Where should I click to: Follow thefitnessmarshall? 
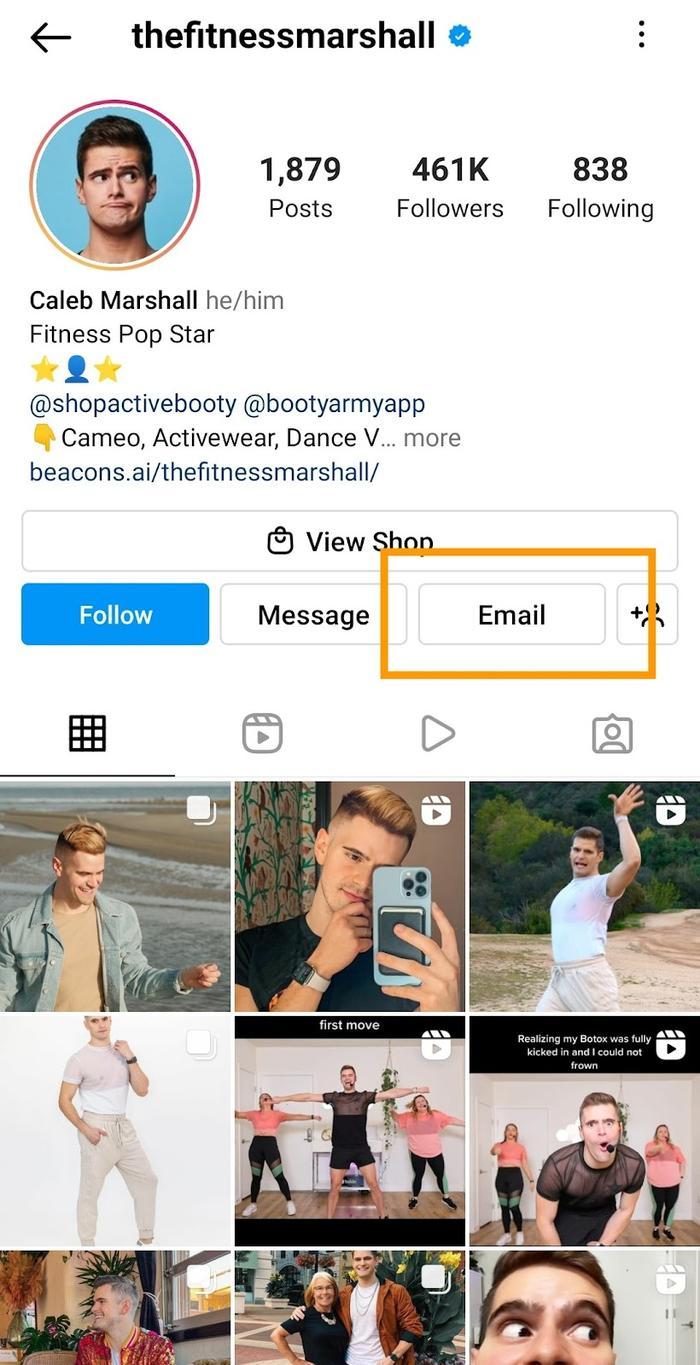coord(115,614)
